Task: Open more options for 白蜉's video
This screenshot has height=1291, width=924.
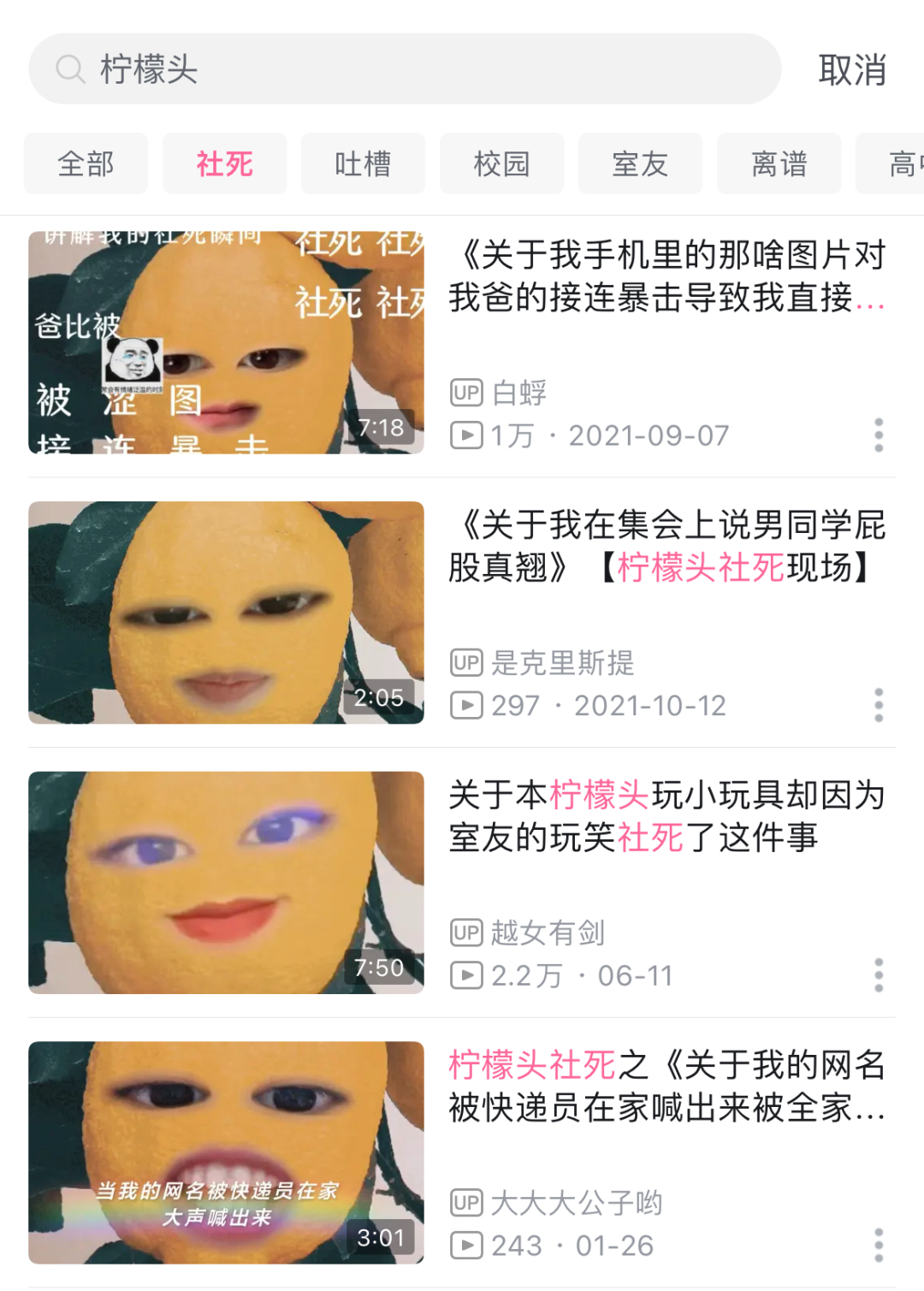Action: (878, 435)
